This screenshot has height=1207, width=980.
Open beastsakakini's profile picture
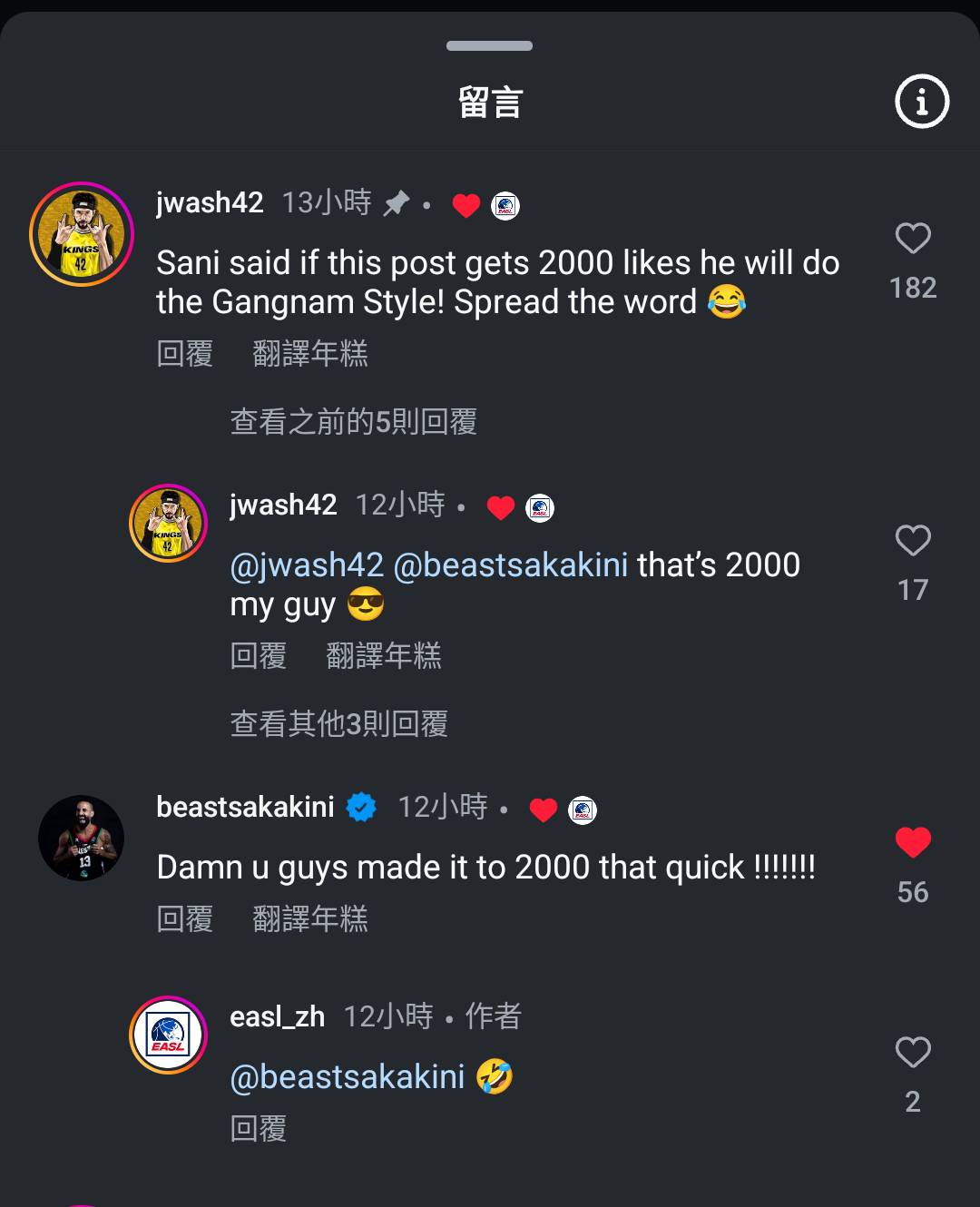click(82, 839)
